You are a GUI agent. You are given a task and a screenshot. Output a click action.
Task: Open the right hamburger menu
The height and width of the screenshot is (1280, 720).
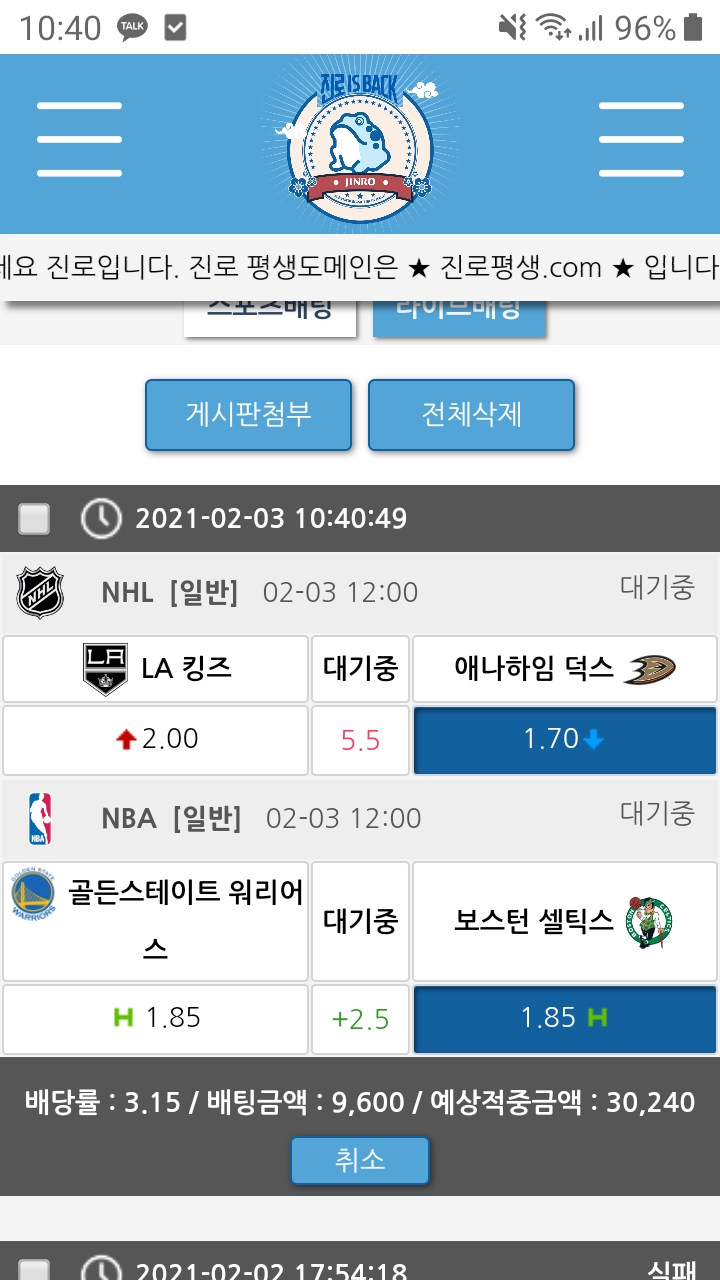(x=641, y=139)
